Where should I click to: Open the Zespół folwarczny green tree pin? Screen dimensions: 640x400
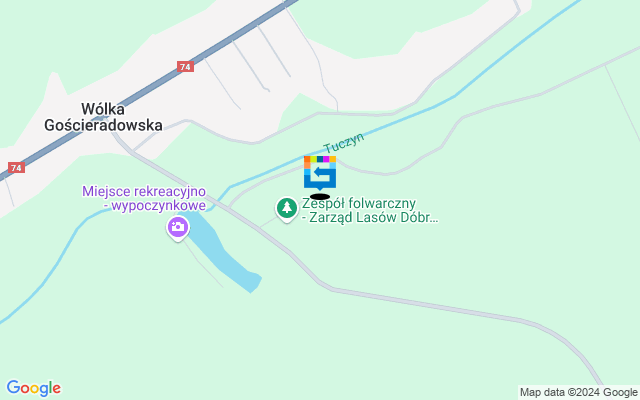287,209
